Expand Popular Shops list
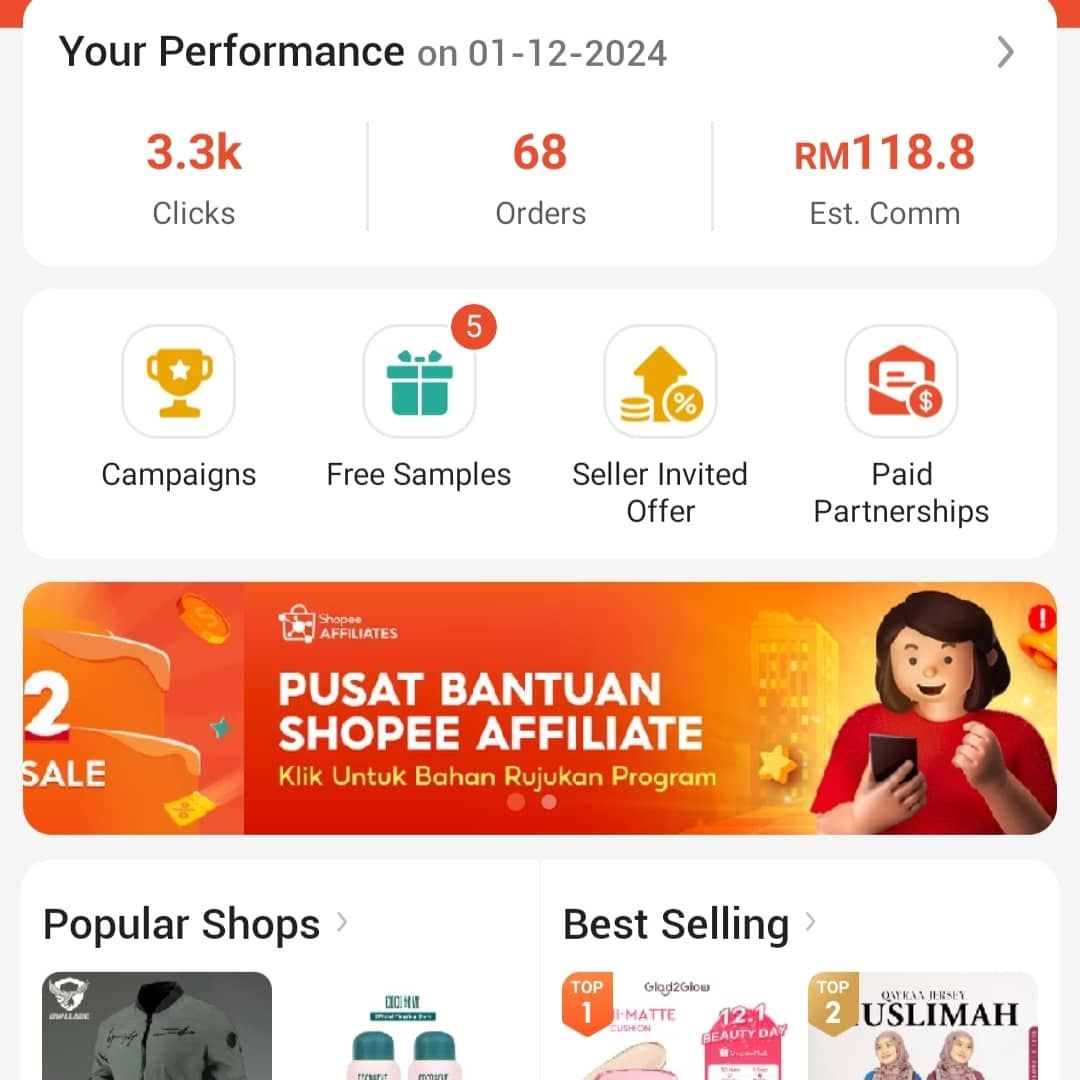Screen dimensions: 1080x1080 [342, 922]
